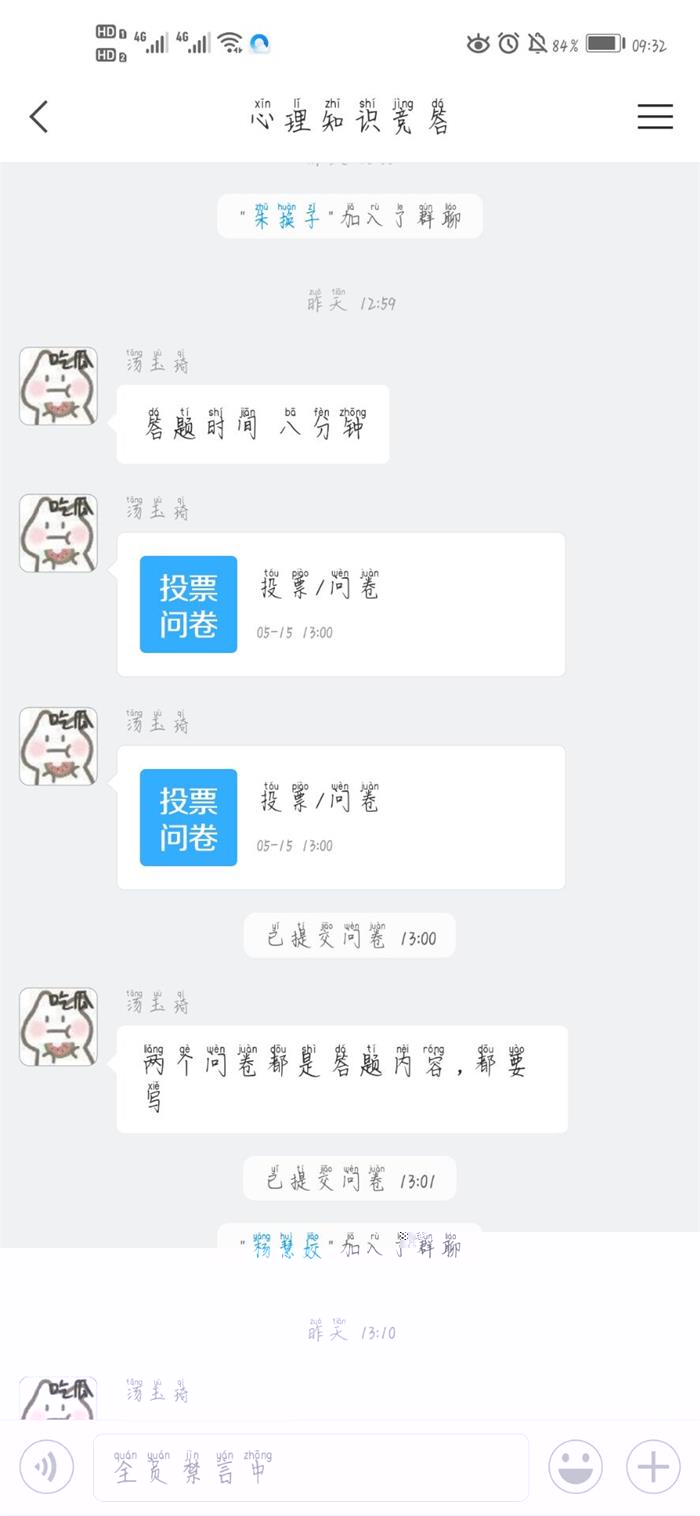Open 朱焕子's profile link
Image resolution: width=700 pixels, height=1516 pixels.
coord(286,216)
